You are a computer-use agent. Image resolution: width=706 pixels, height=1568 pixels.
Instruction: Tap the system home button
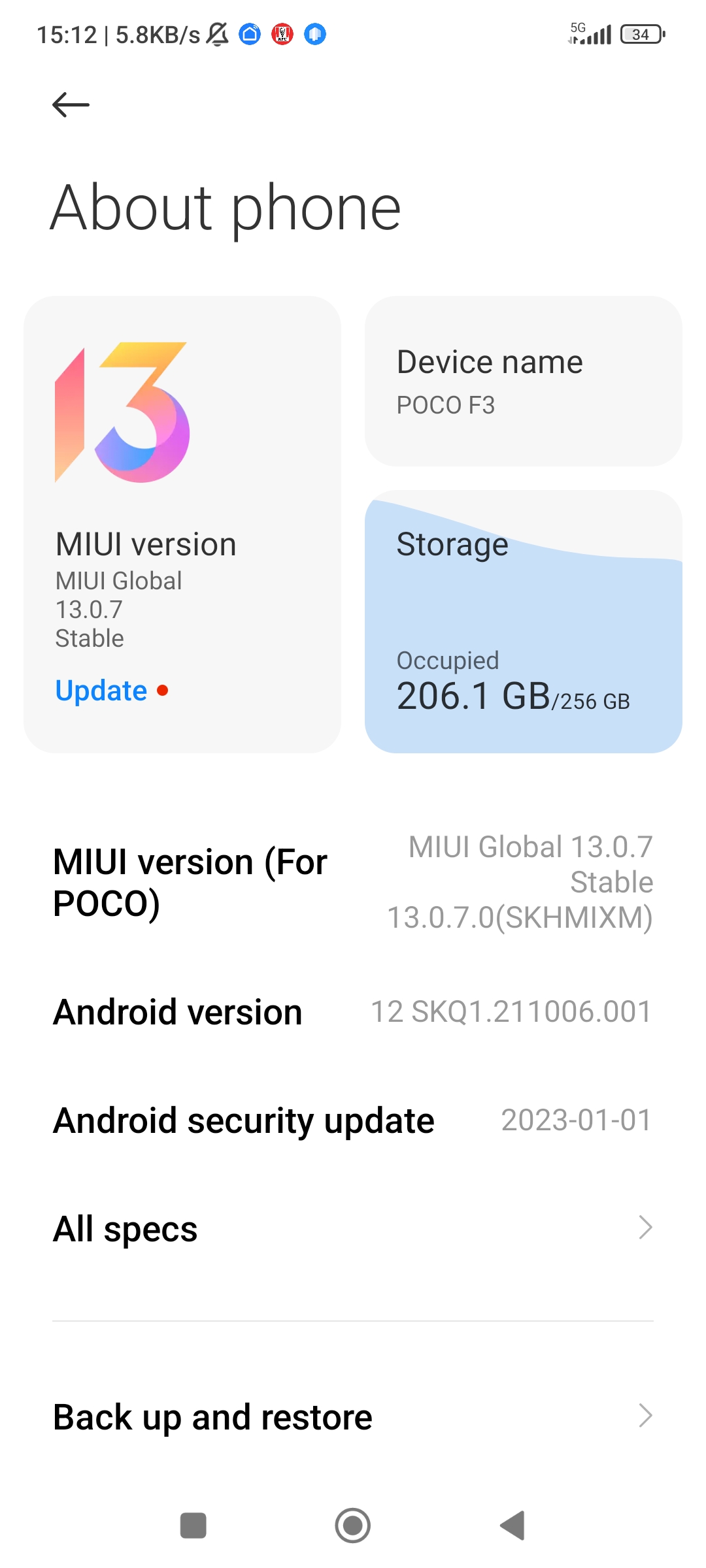click(353, 1526)
